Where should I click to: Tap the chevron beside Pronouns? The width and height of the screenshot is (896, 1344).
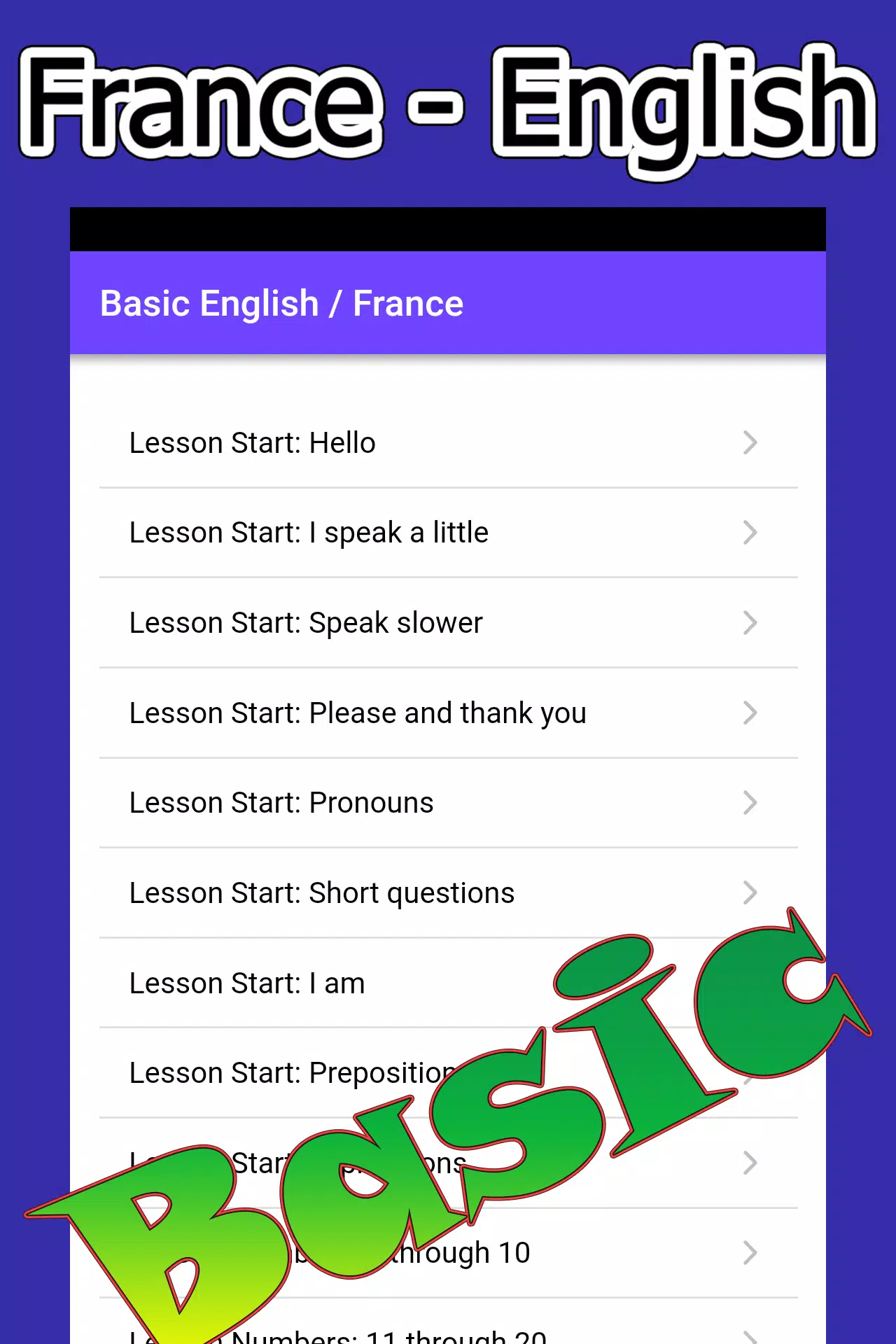[x=750, y=802]
